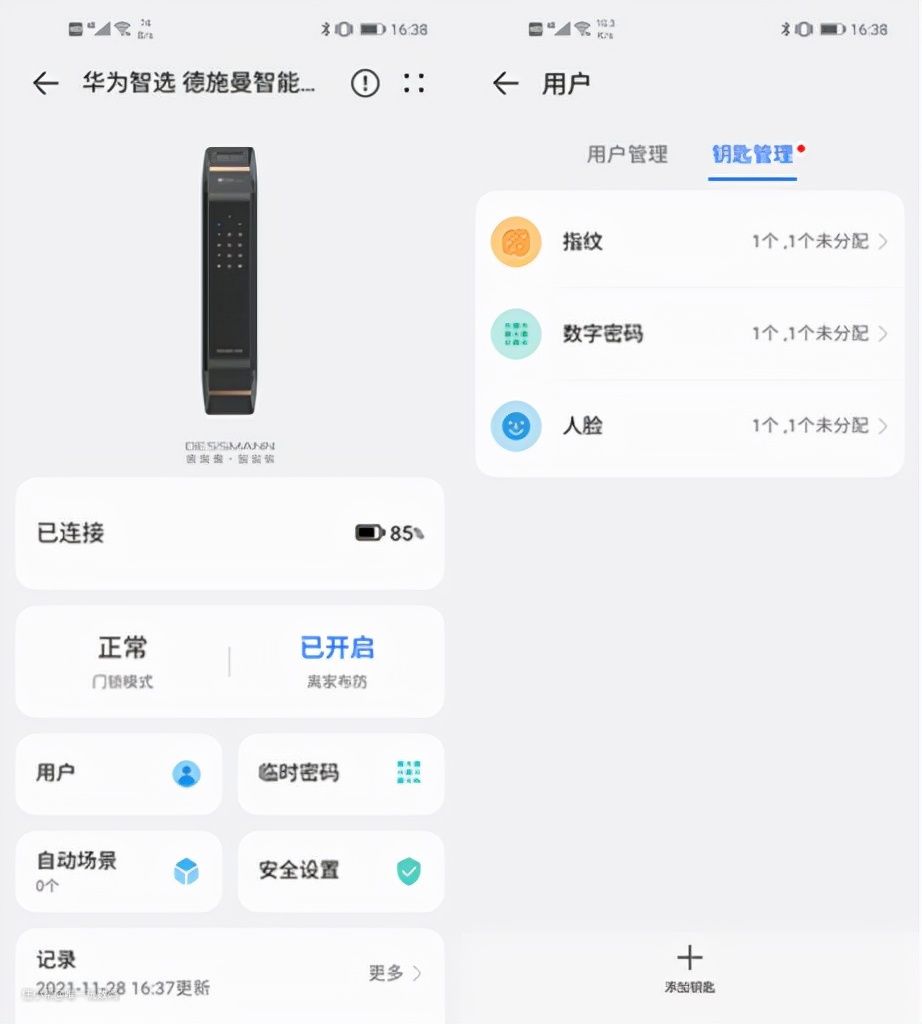Open 自动场景 card

(118, 870)
